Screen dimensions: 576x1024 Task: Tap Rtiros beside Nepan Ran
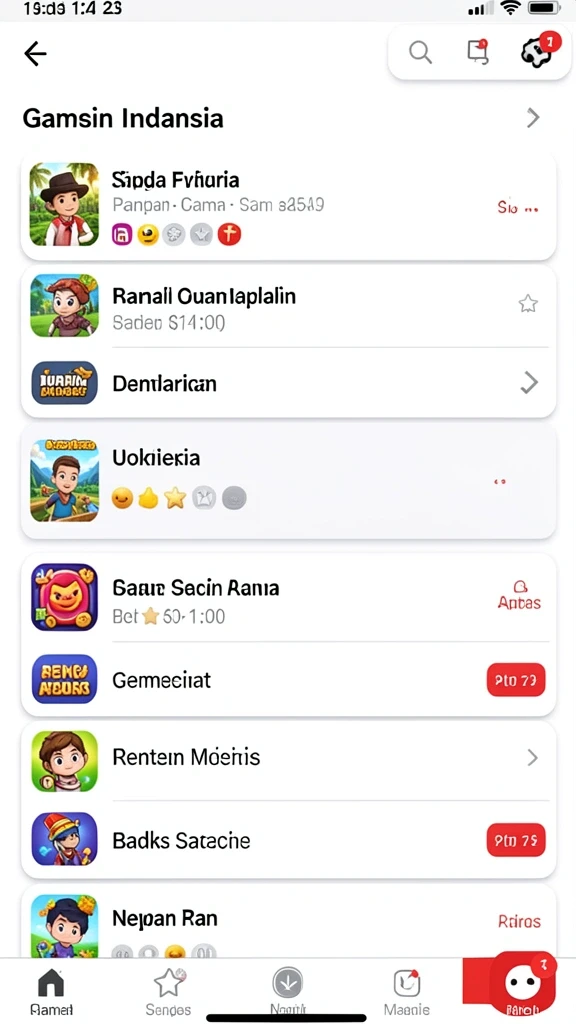[519, 921]
